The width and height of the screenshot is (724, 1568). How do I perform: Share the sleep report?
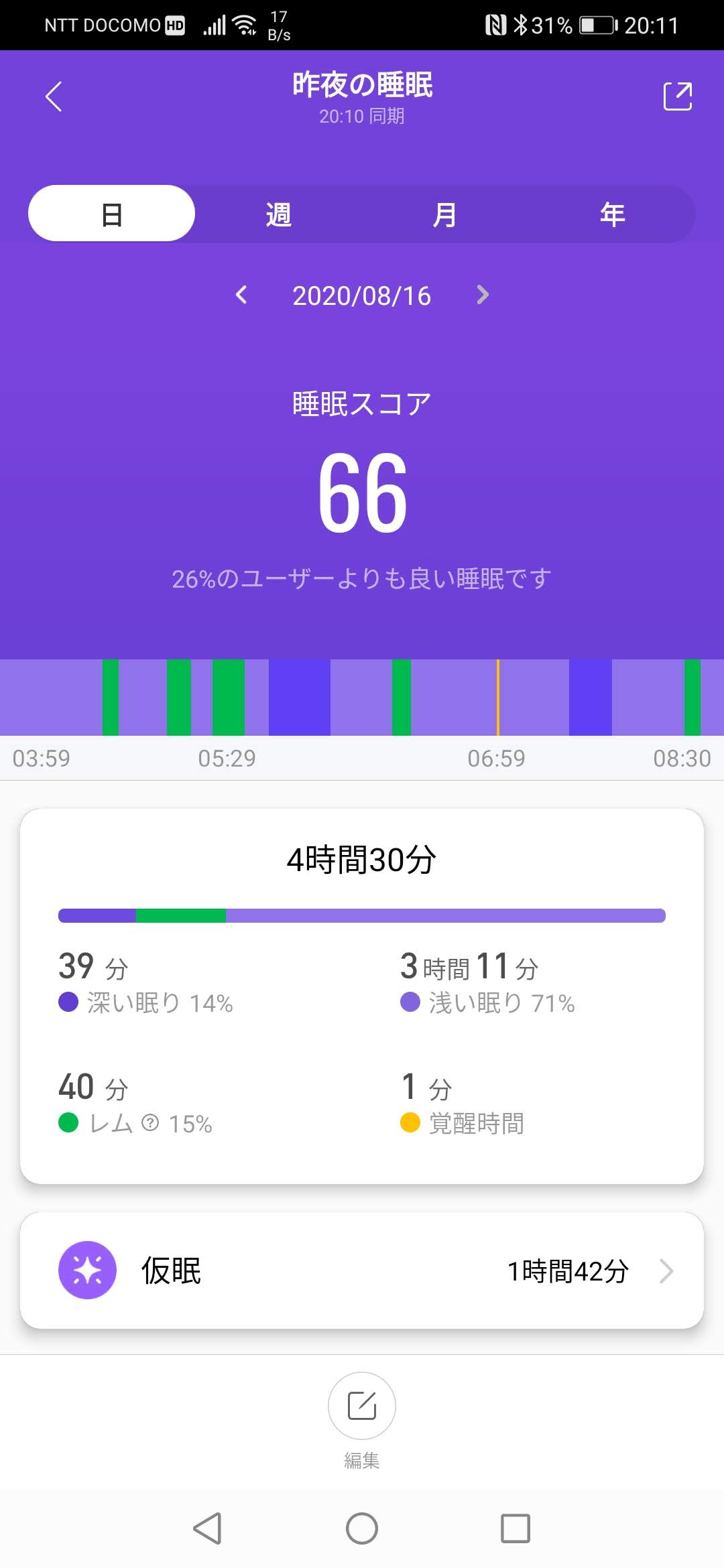point(677,96)
